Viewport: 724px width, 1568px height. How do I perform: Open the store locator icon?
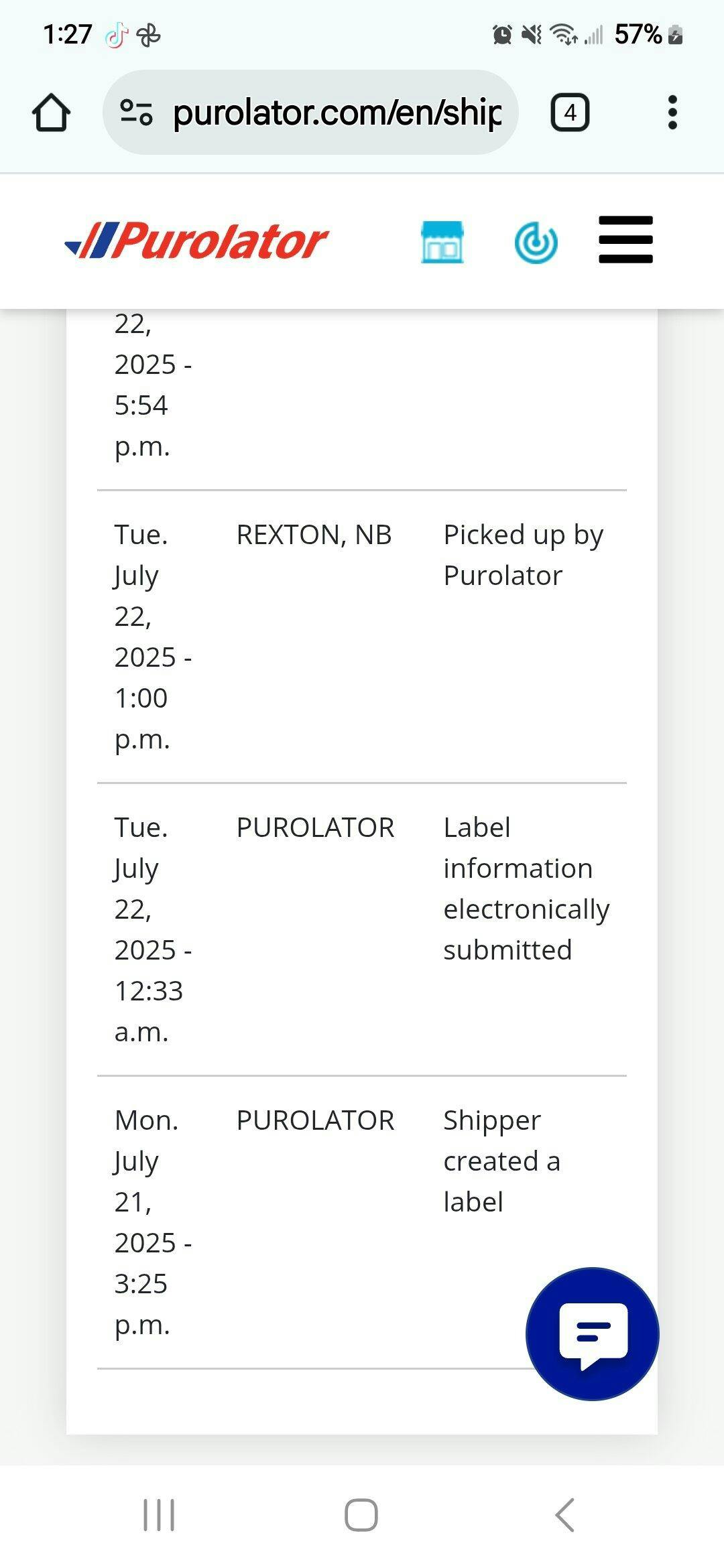pyautogui.click(x=442, y=242)
